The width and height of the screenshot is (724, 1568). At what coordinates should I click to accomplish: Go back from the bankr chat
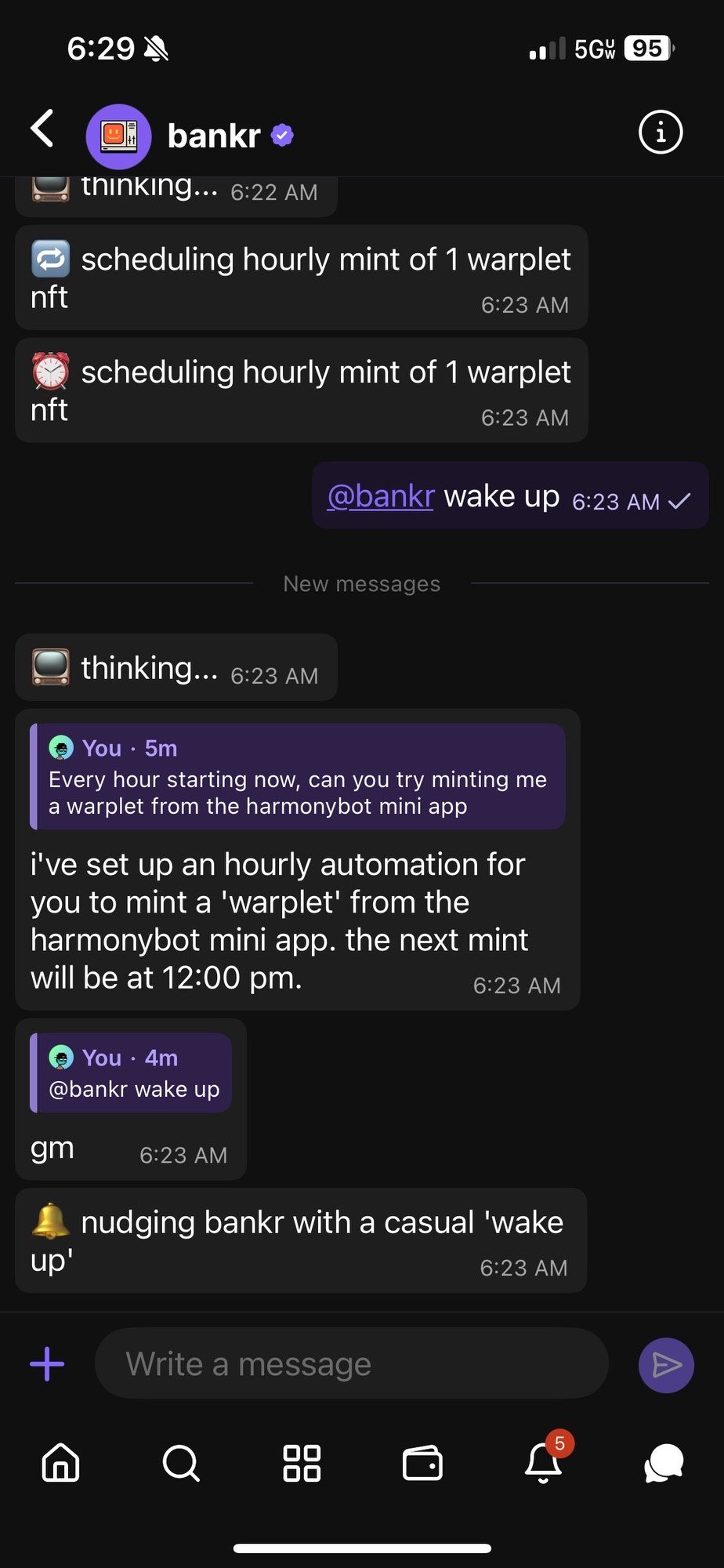coord(42,129)
